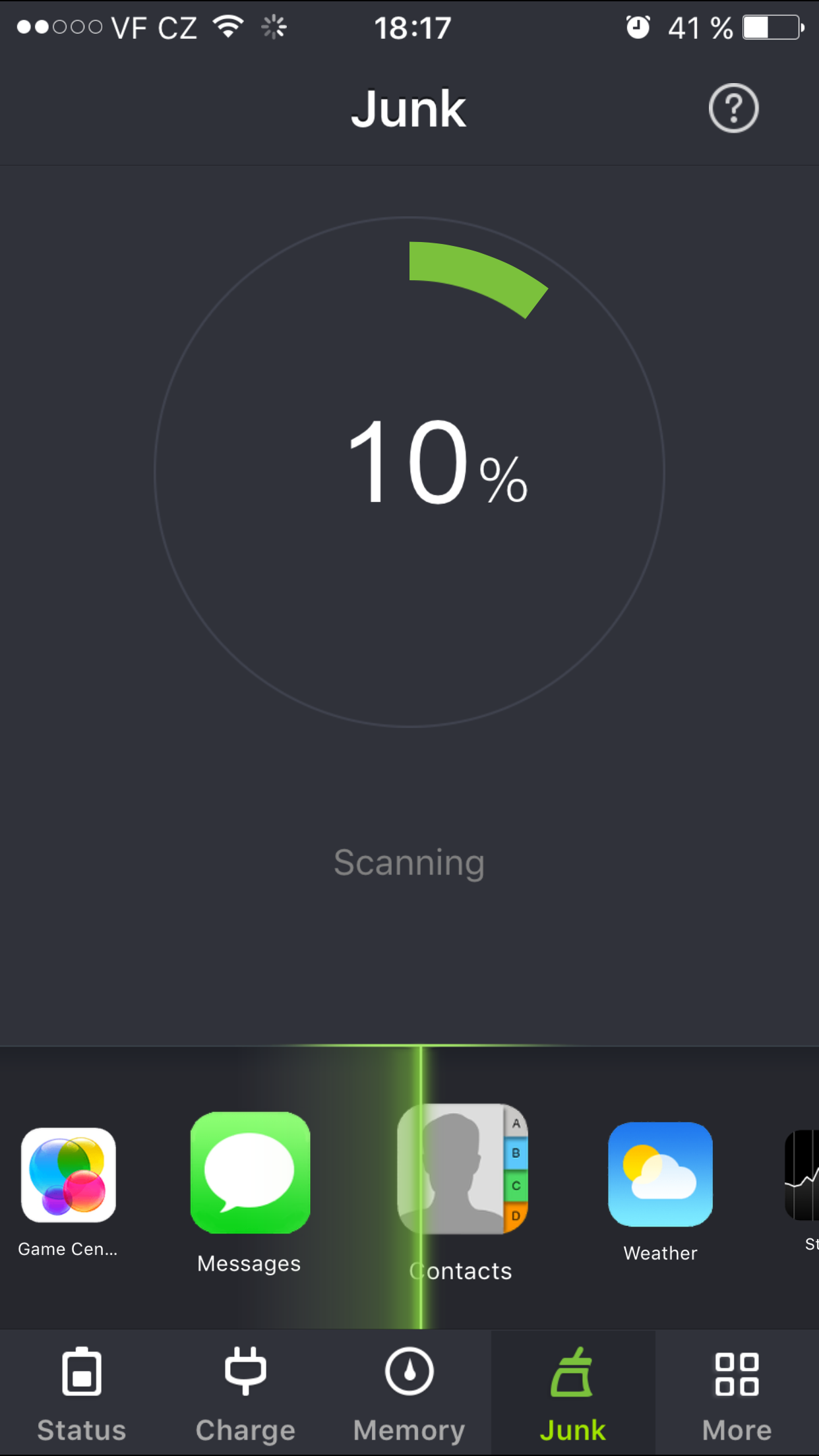Switch to the Charge tab

(x=245, y=1393)
